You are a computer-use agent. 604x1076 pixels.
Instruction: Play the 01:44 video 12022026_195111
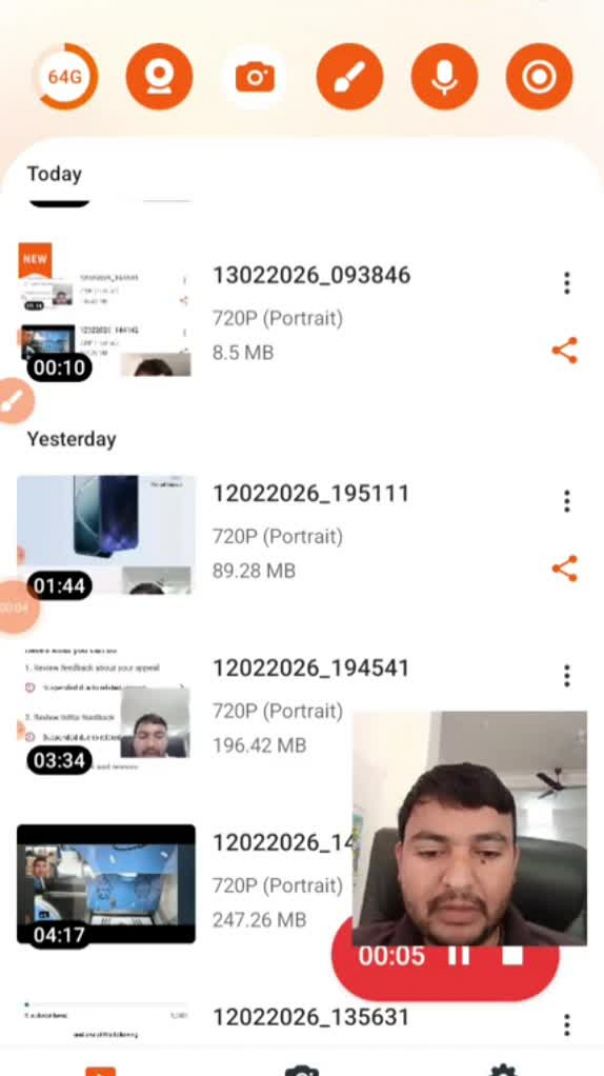coord(105,535)
